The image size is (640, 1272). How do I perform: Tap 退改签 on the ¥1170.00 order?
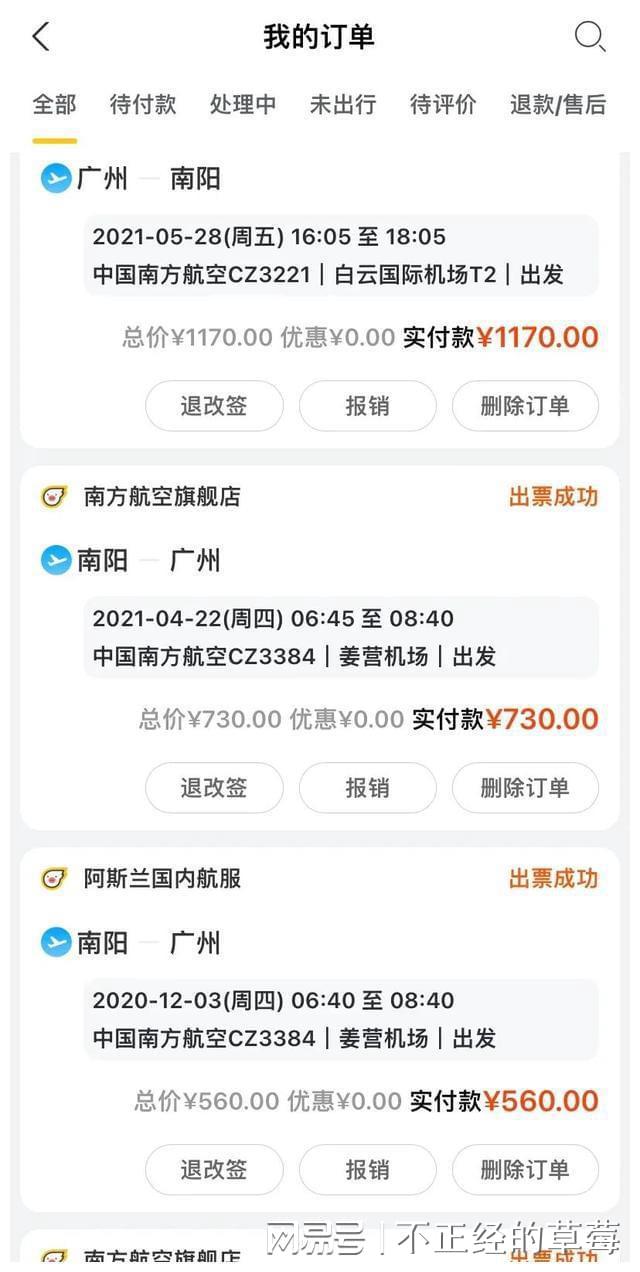tap(214, 406)
